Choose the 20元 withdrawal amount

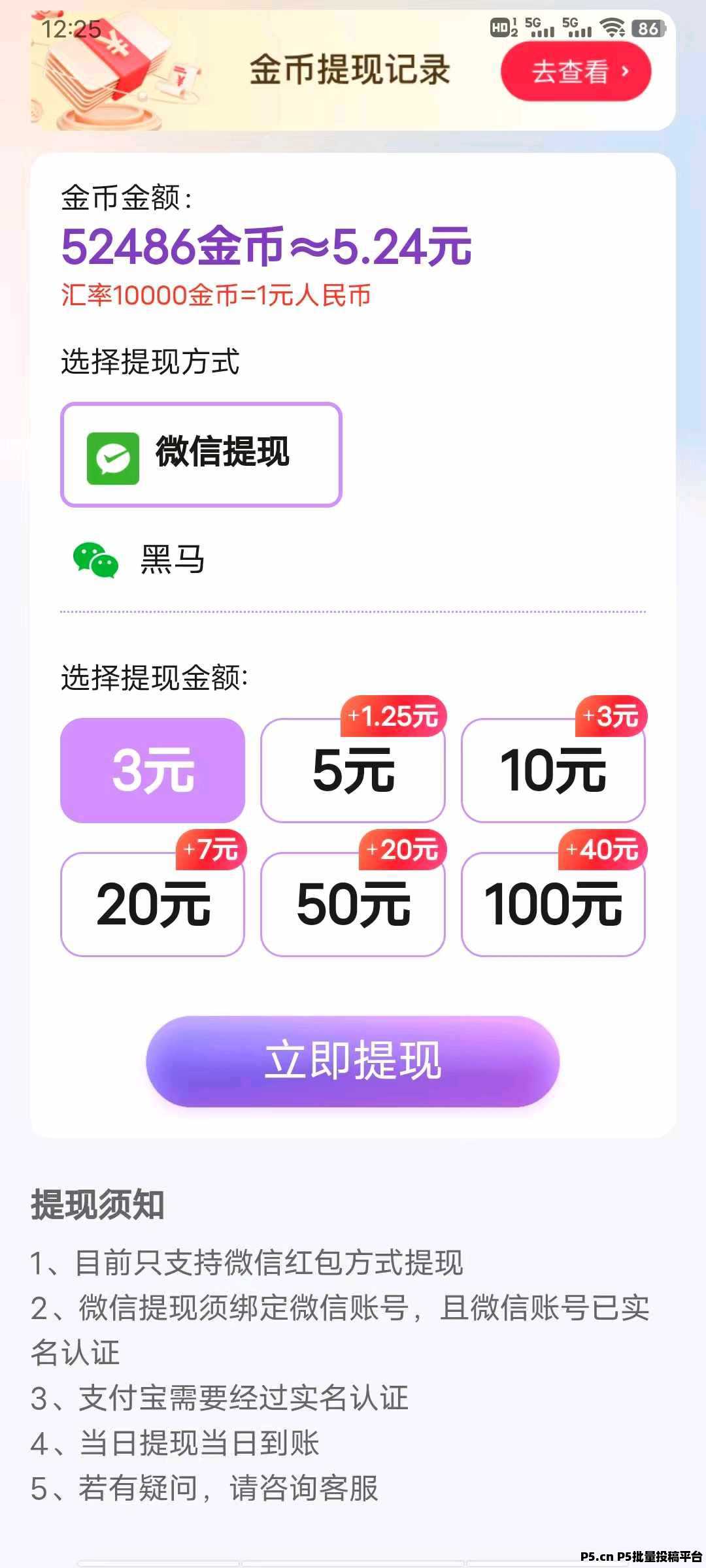(x=152, y=904)
